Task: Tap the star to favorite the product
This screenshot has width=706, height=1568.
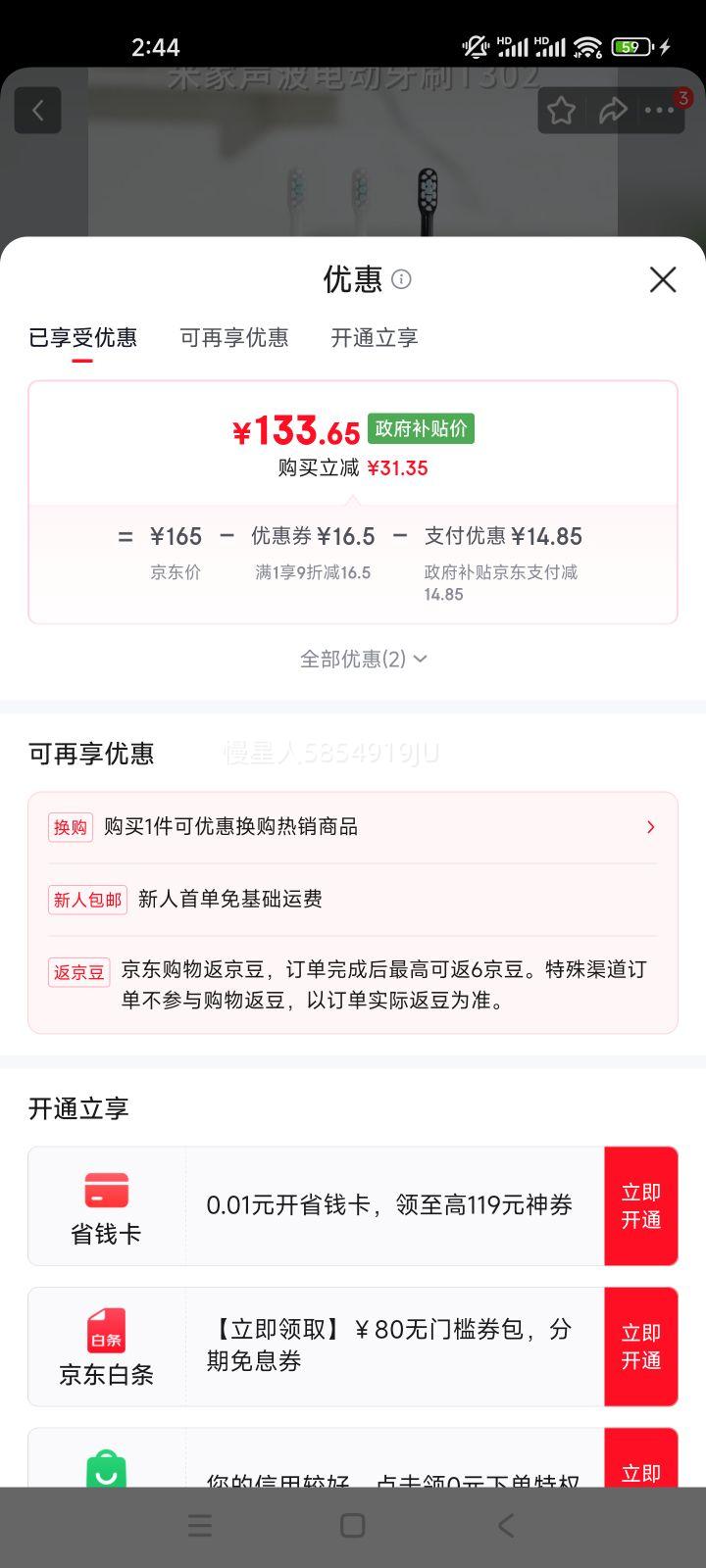Action: 561,110
